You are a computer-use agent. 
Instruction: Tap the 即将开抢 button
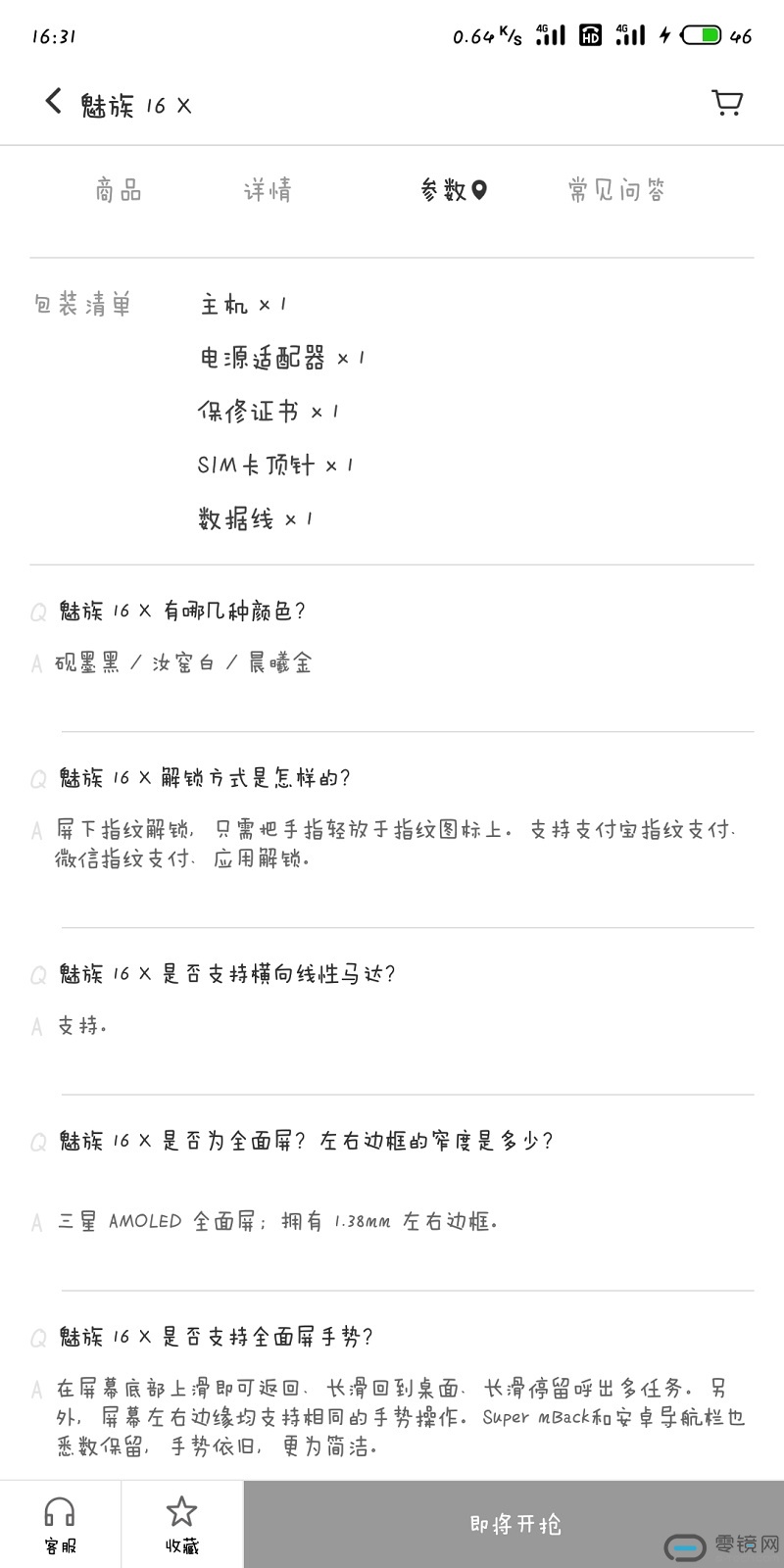click(514, 1524)
